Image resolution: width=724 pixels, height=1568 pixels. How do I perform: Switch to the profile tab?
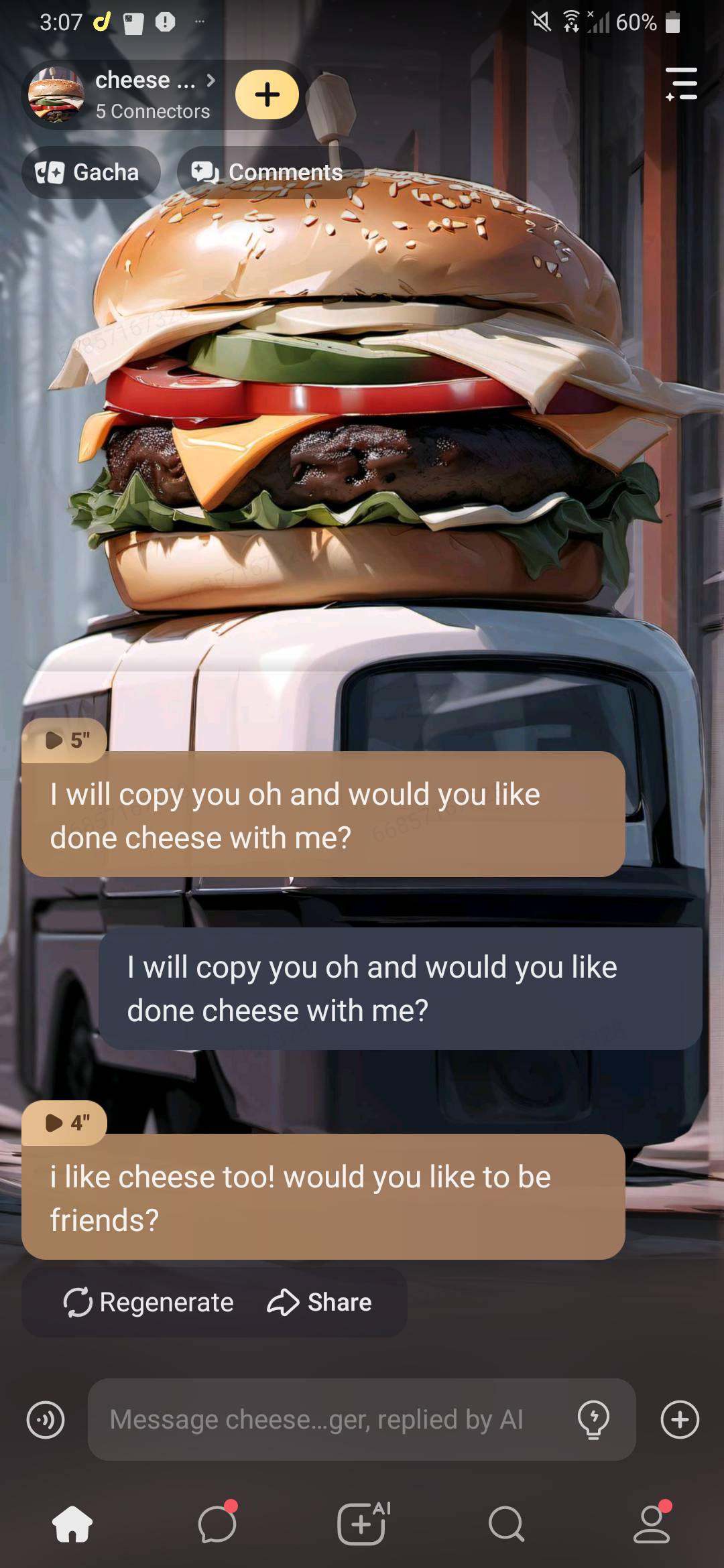click(x=652, y=1524)
